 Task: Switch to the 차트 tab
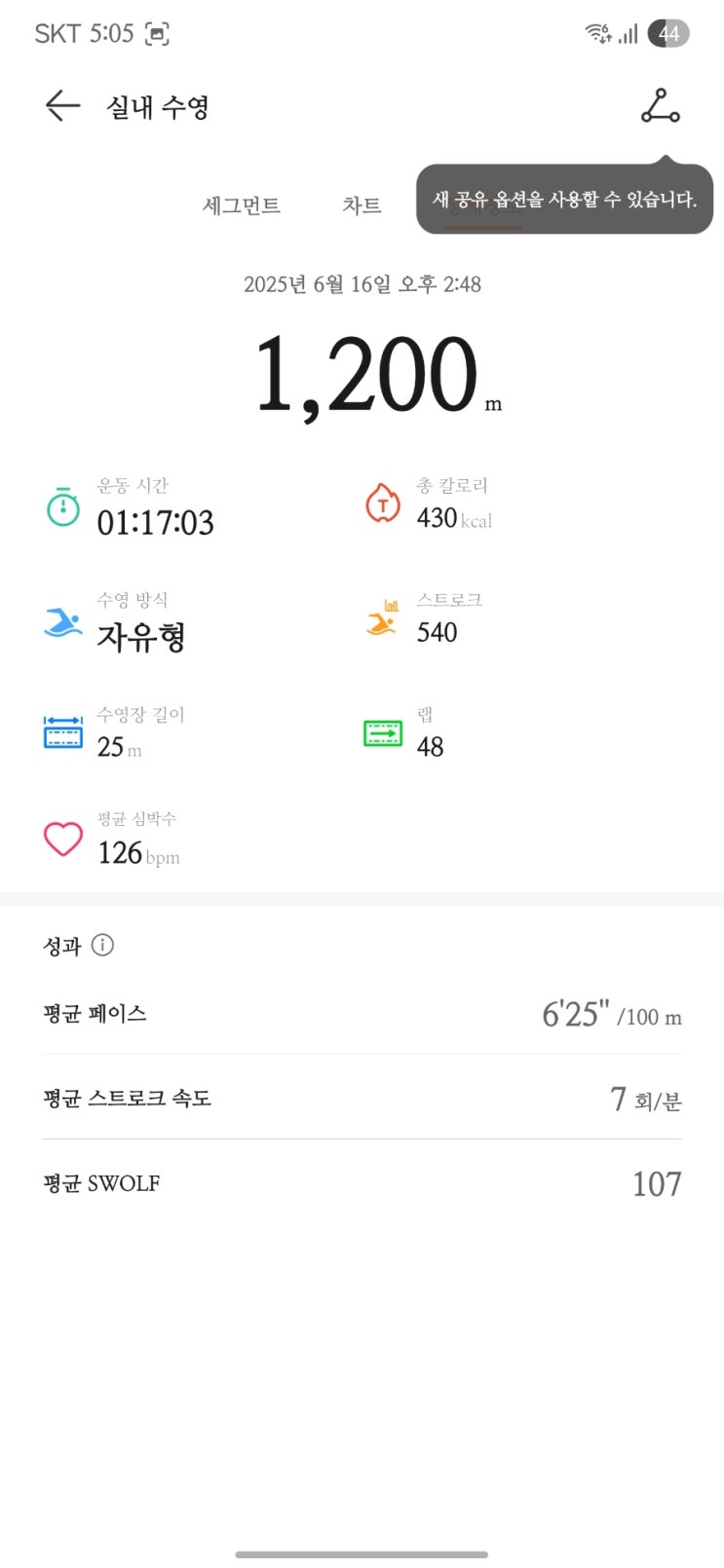coord(361,205)
